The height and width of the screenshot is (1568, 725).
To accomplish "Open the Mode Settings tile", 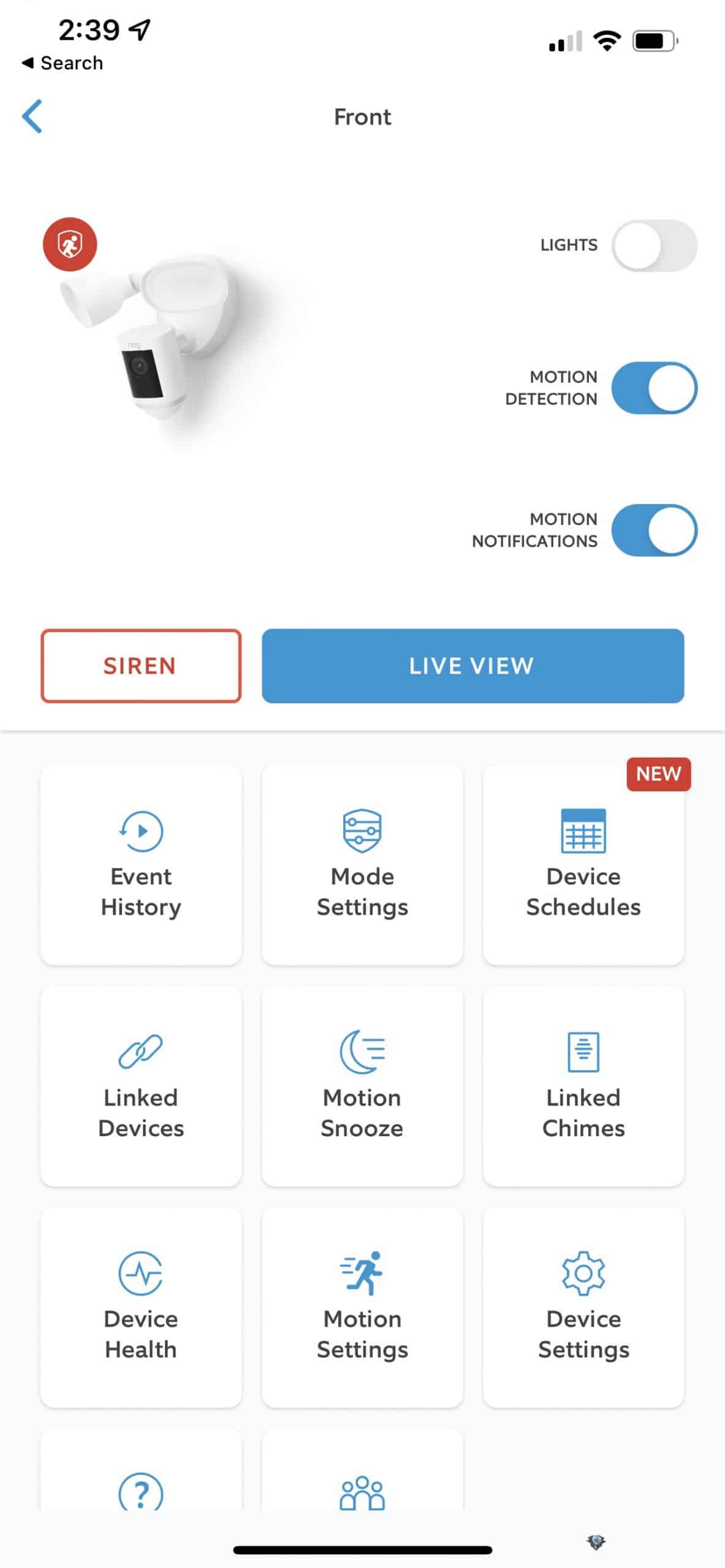I will pyautogui.click(x=362, y=865).
